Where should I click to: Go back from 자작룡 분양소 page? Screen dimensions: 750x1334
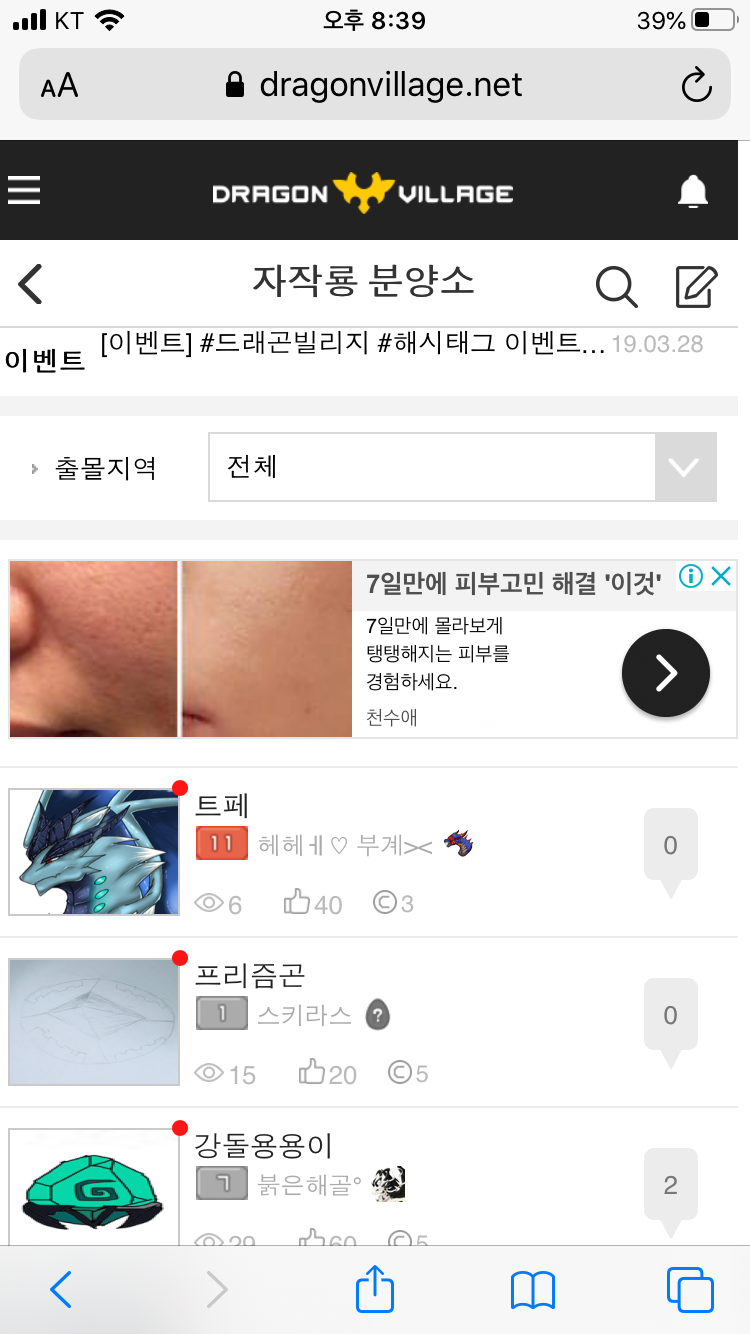click(32, 285)
